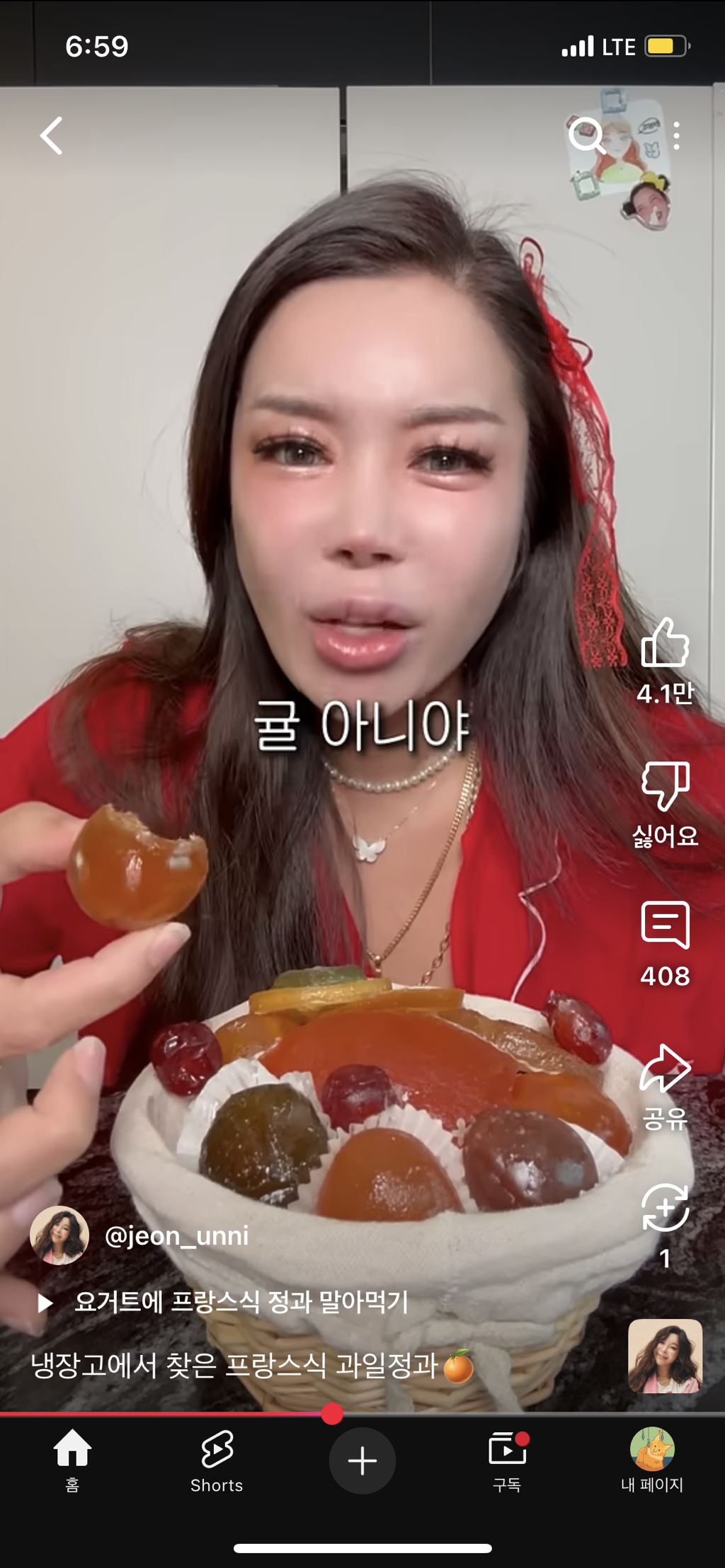Open the search icon
725x1568 pixels.
pos(586,136)
